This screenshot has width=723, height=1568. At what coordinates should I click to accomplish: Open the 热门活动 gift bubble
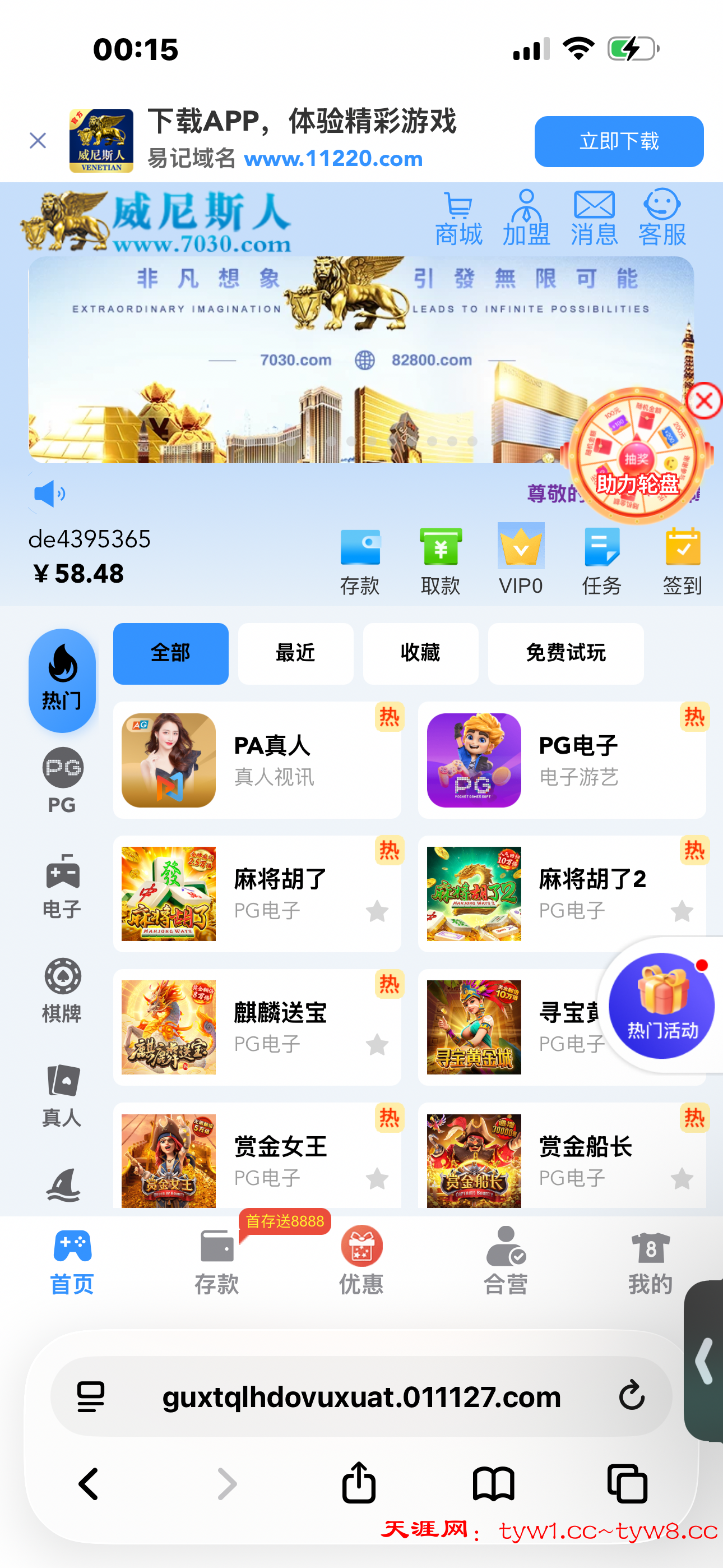(661, 1006)
